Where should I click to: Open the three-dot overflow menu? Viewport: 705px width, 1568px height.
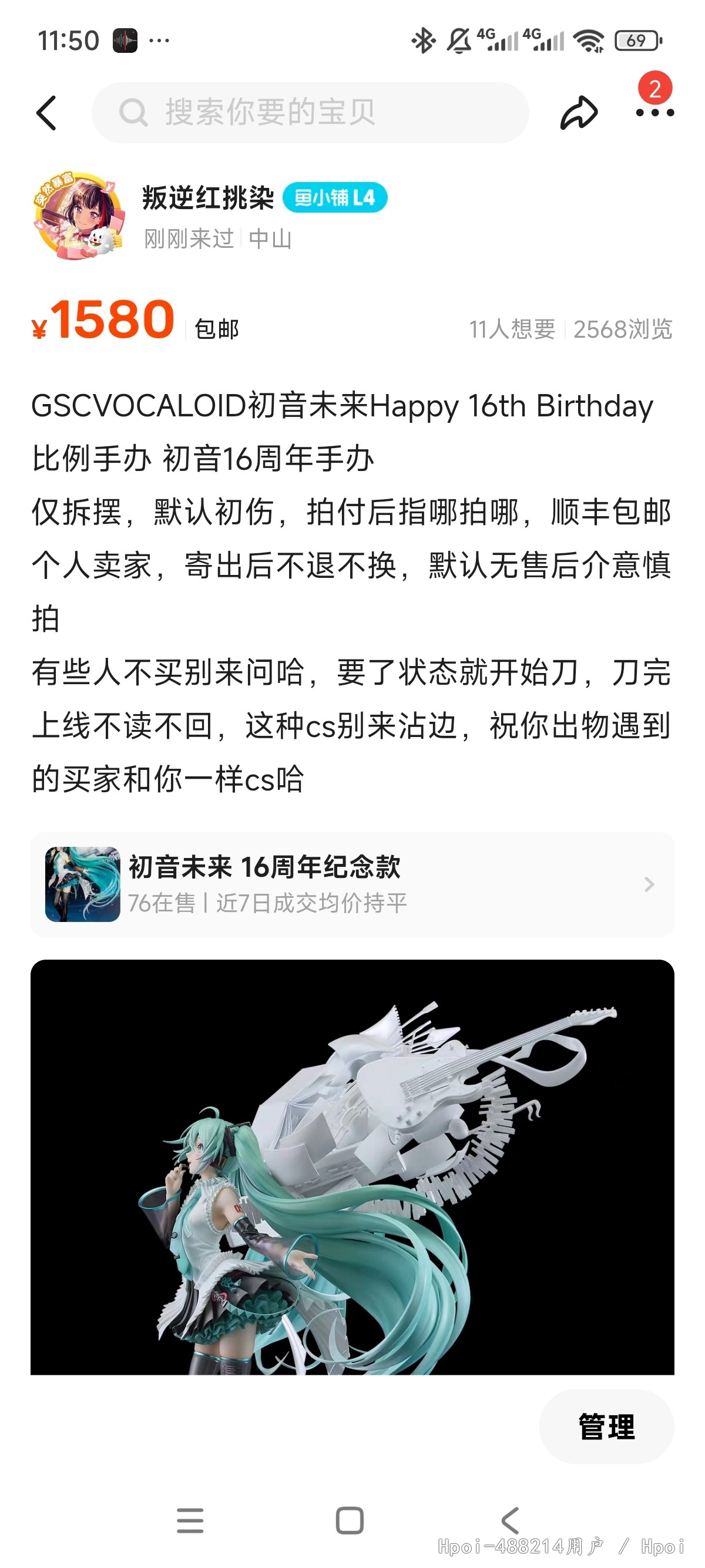[654, 113]
